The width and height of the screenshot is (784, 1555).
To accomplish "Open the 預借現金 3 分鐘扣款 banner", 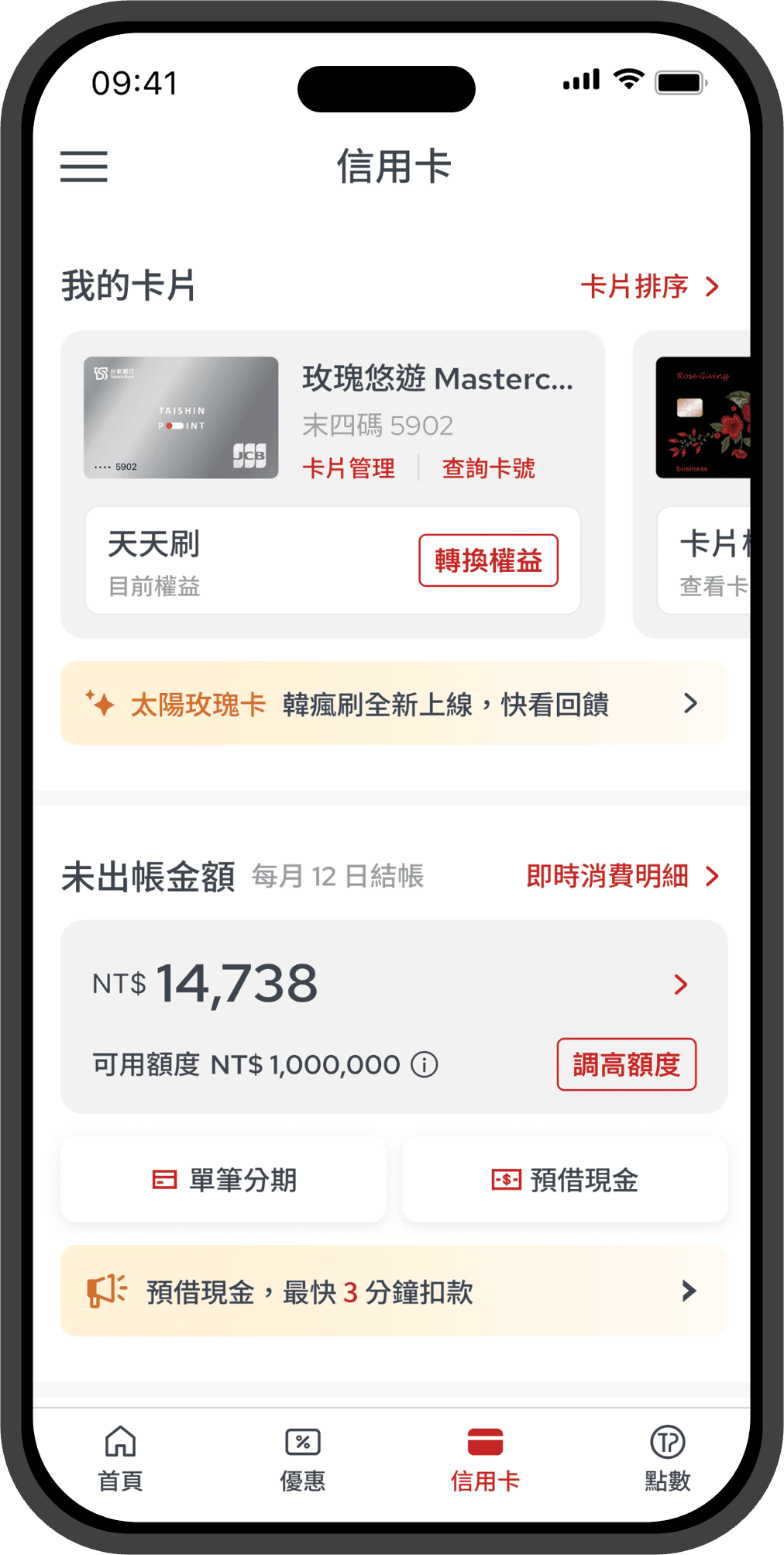I will [x=394, y=1291].
